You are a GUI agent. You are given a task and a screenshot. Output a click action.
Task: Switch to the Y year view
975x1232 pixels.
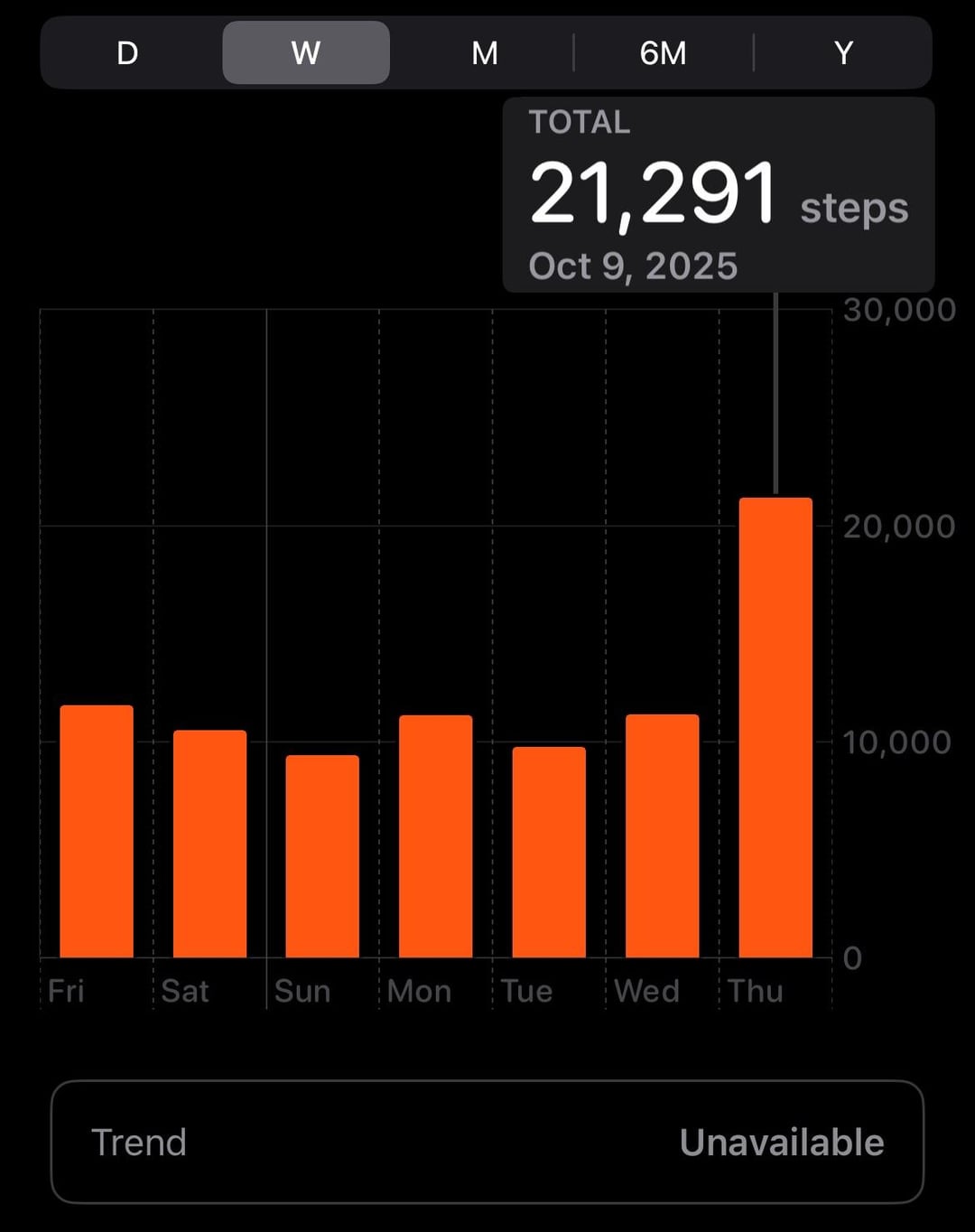843,53
